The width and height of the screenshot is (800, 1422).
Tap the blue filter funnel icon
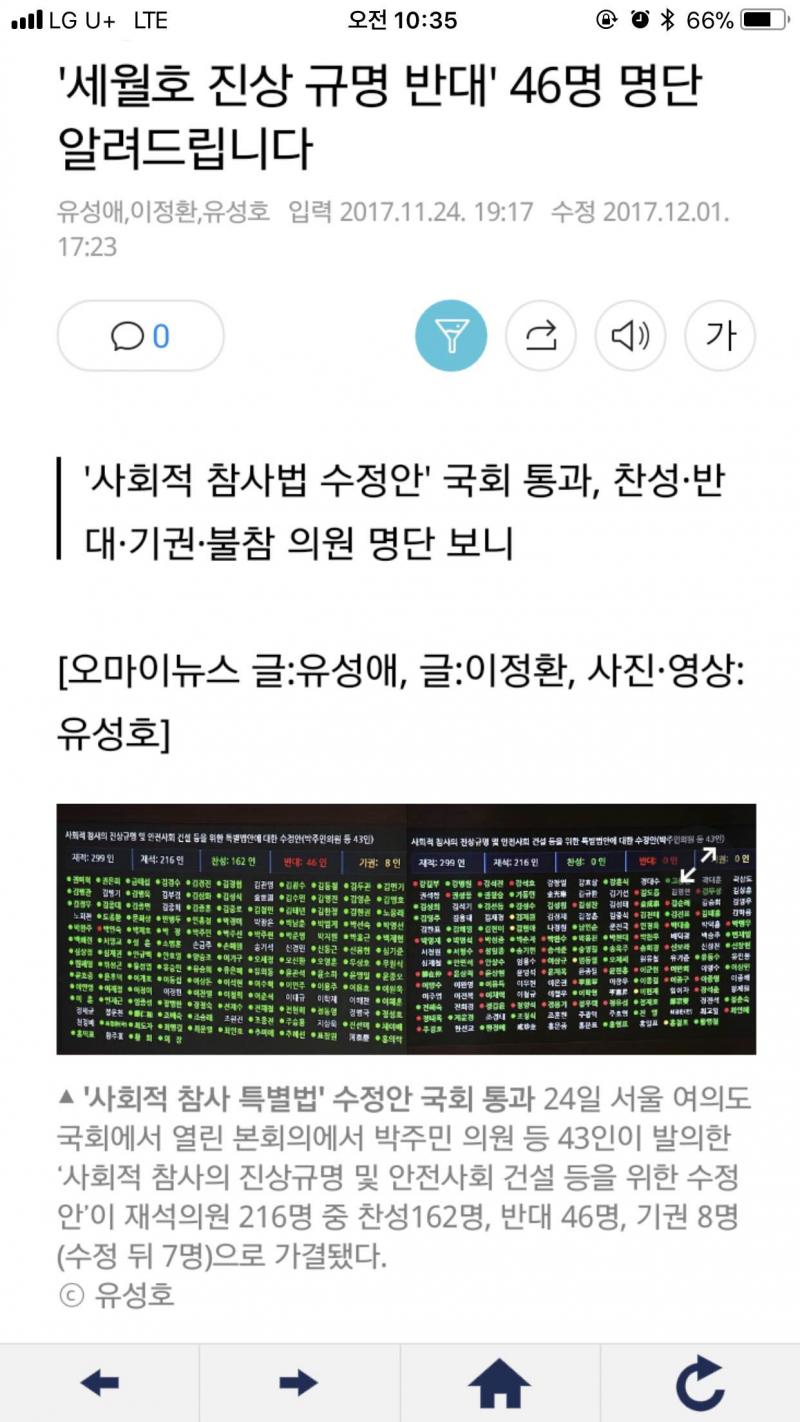click(x=451, y=337)
